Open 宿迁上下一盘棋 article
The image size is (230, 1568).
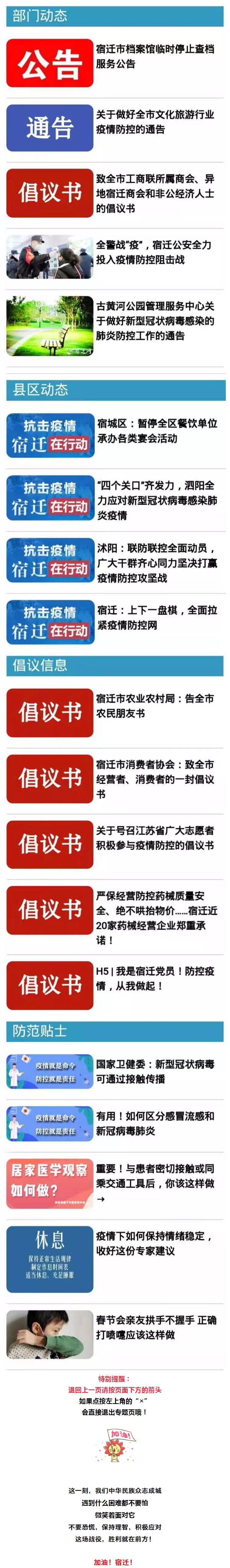pyautogui.click(x=156, y=618)
